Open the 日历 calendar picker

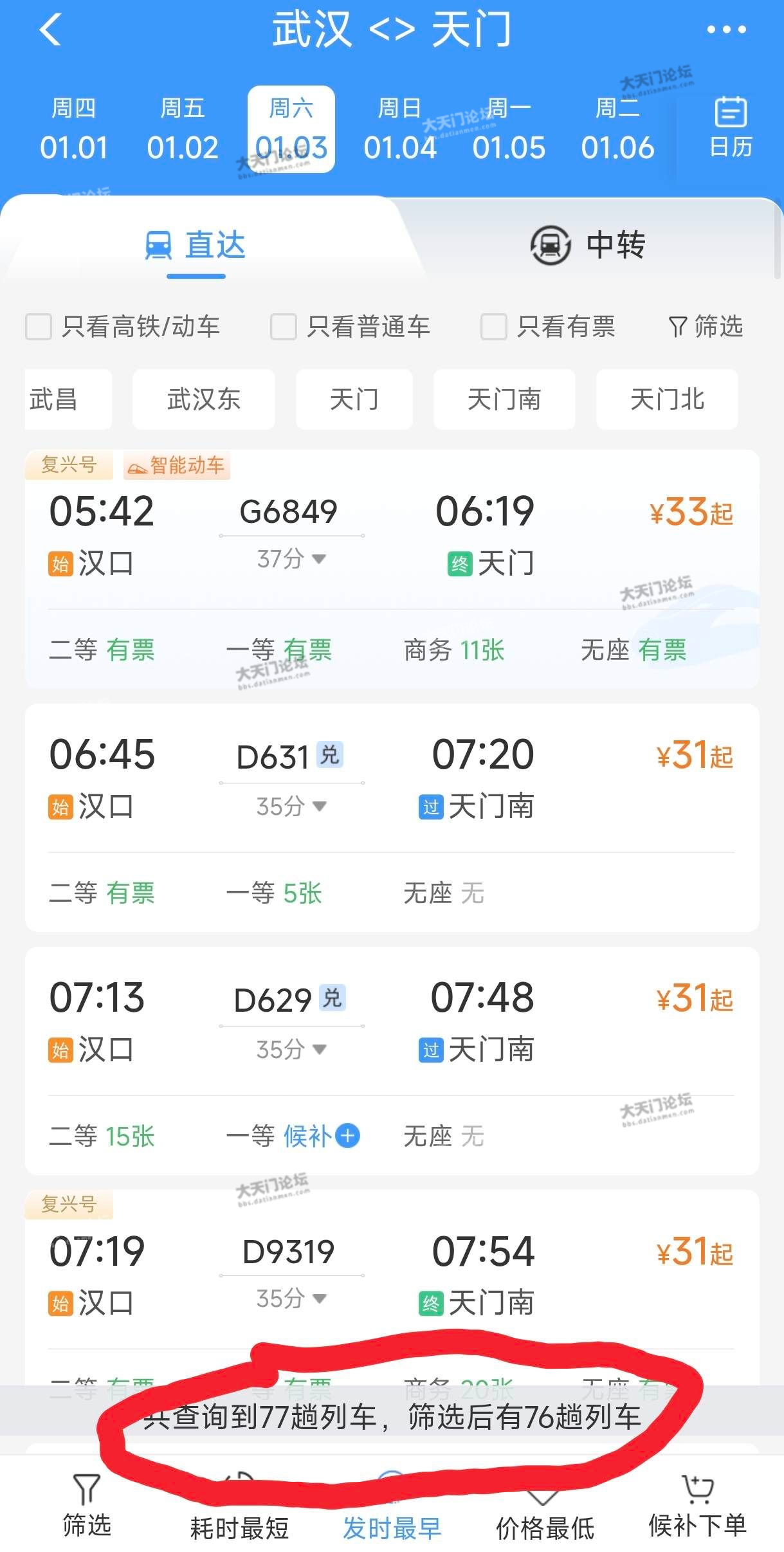tap(730, 128)
